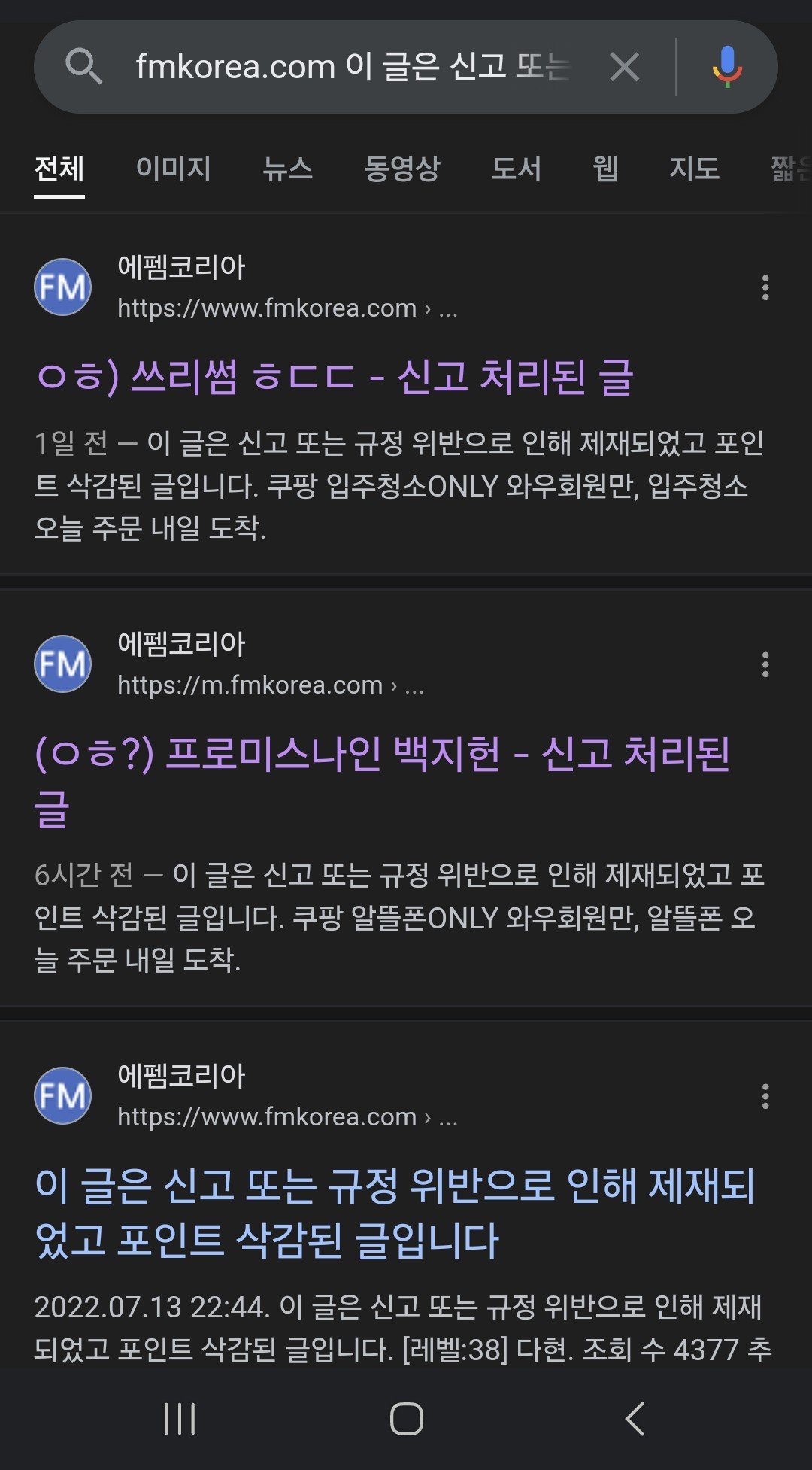Start voice search with microphone
Image resolution: width=812 pixels, height=1470 pixels.
coord(726,67)
